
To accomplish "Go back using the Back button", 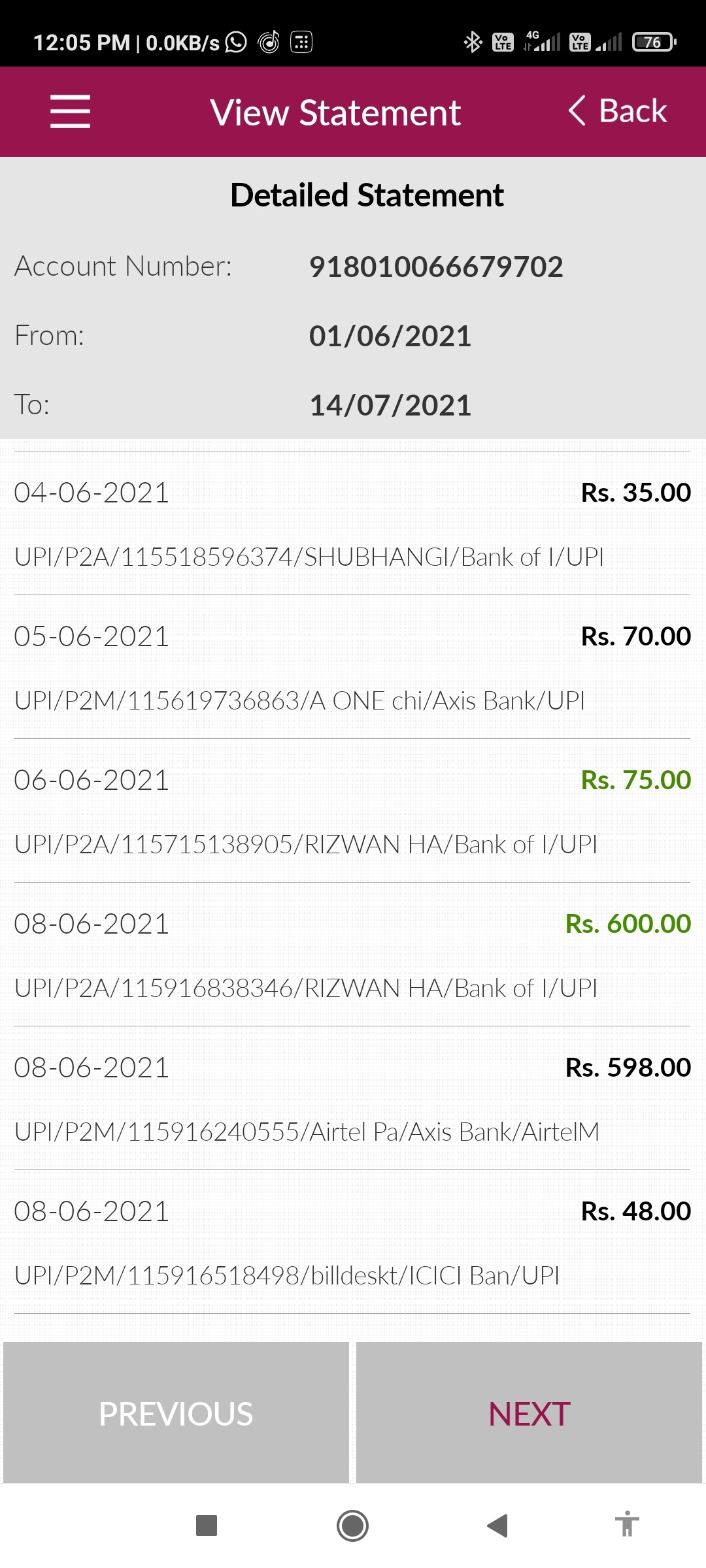I will 618,111.
